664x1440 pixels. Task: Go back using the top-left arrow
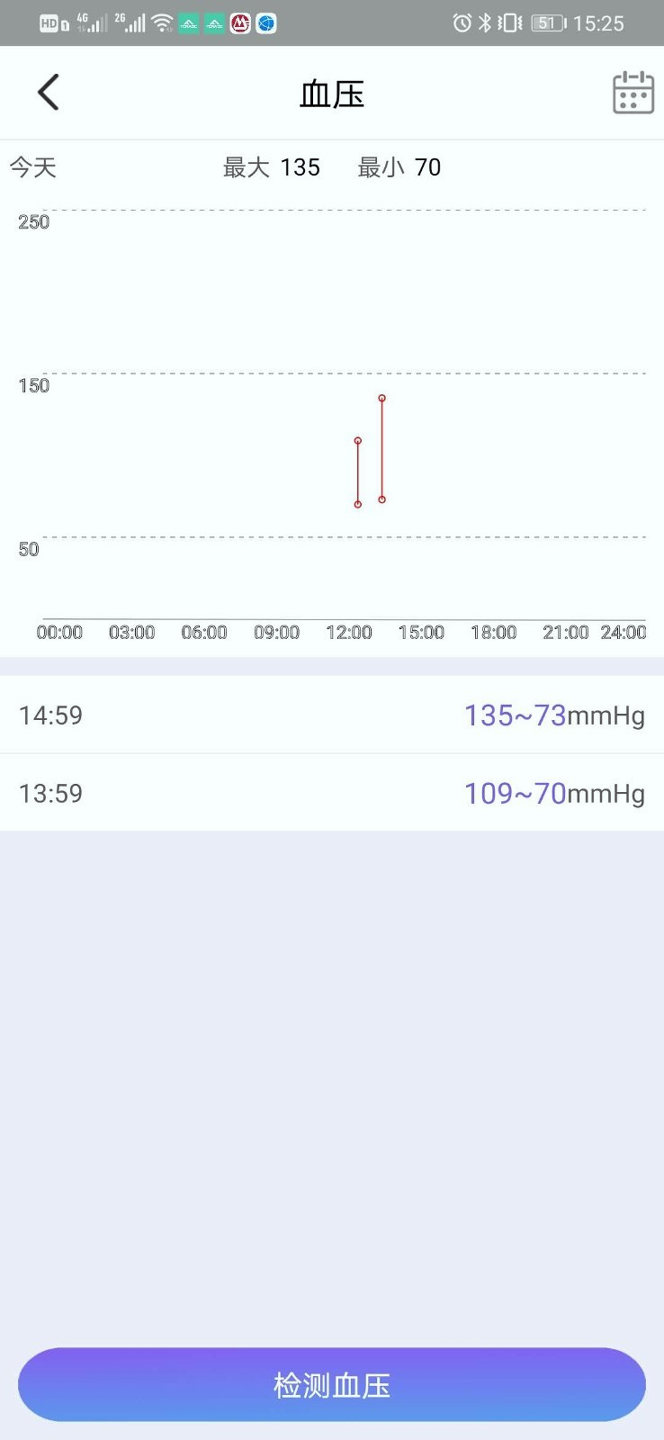point(48,93)
